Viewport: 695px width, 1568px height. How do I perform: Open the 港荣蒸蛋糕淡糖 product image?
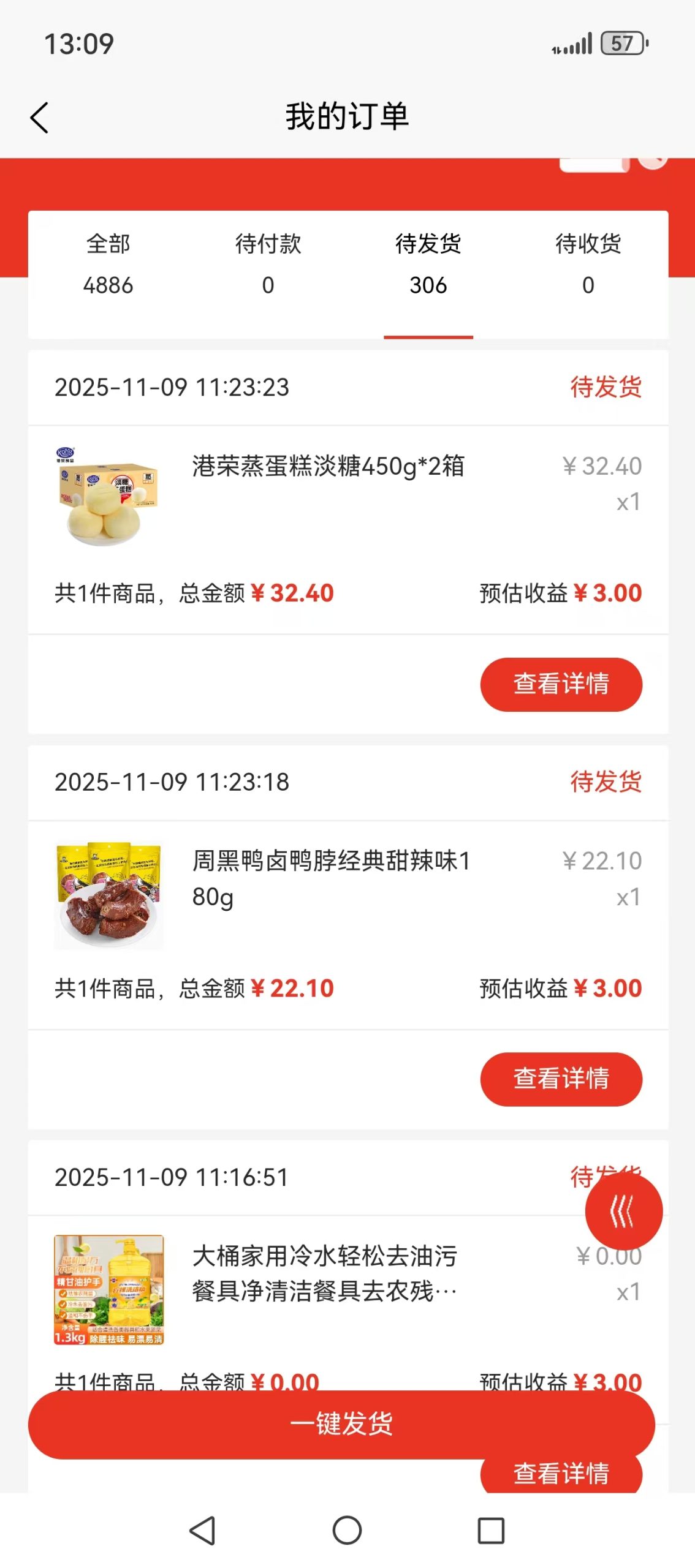(108, 497)
